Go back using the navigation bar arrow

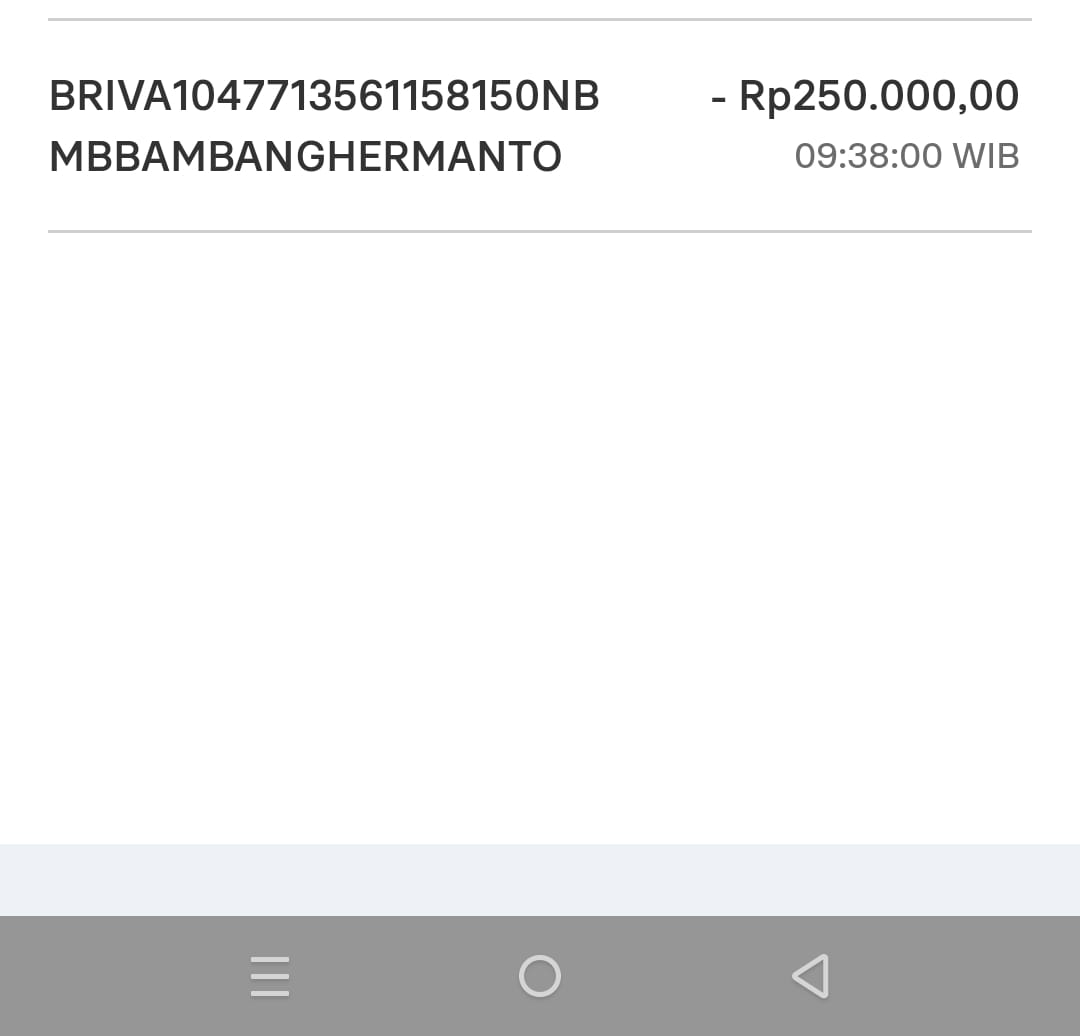[x=810, y=976]
